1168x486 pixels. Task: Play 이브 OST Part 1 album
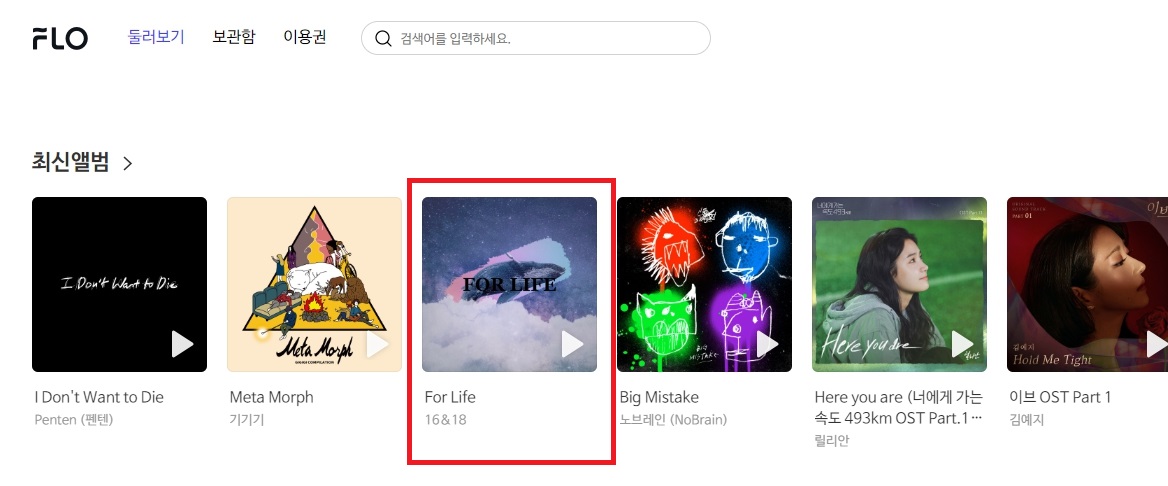tap(1155, 345)
